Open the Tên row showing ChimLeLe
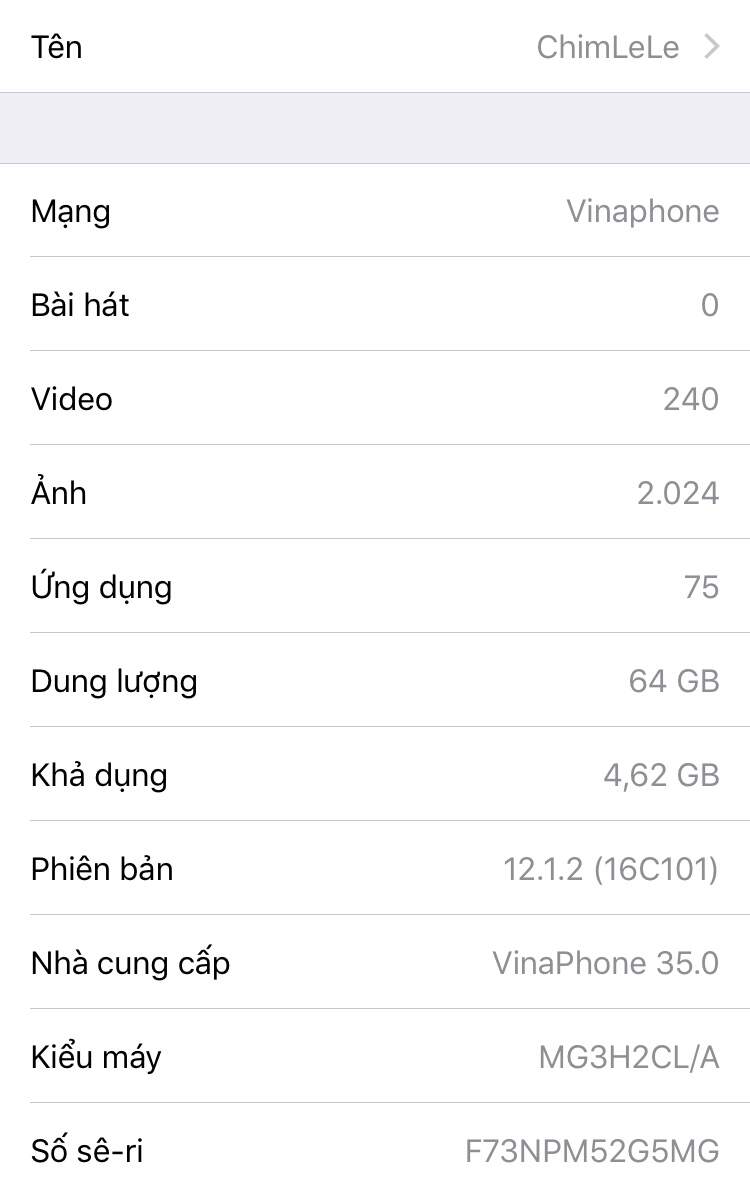The image size is (750, 1178). click(x=375, y=47)
